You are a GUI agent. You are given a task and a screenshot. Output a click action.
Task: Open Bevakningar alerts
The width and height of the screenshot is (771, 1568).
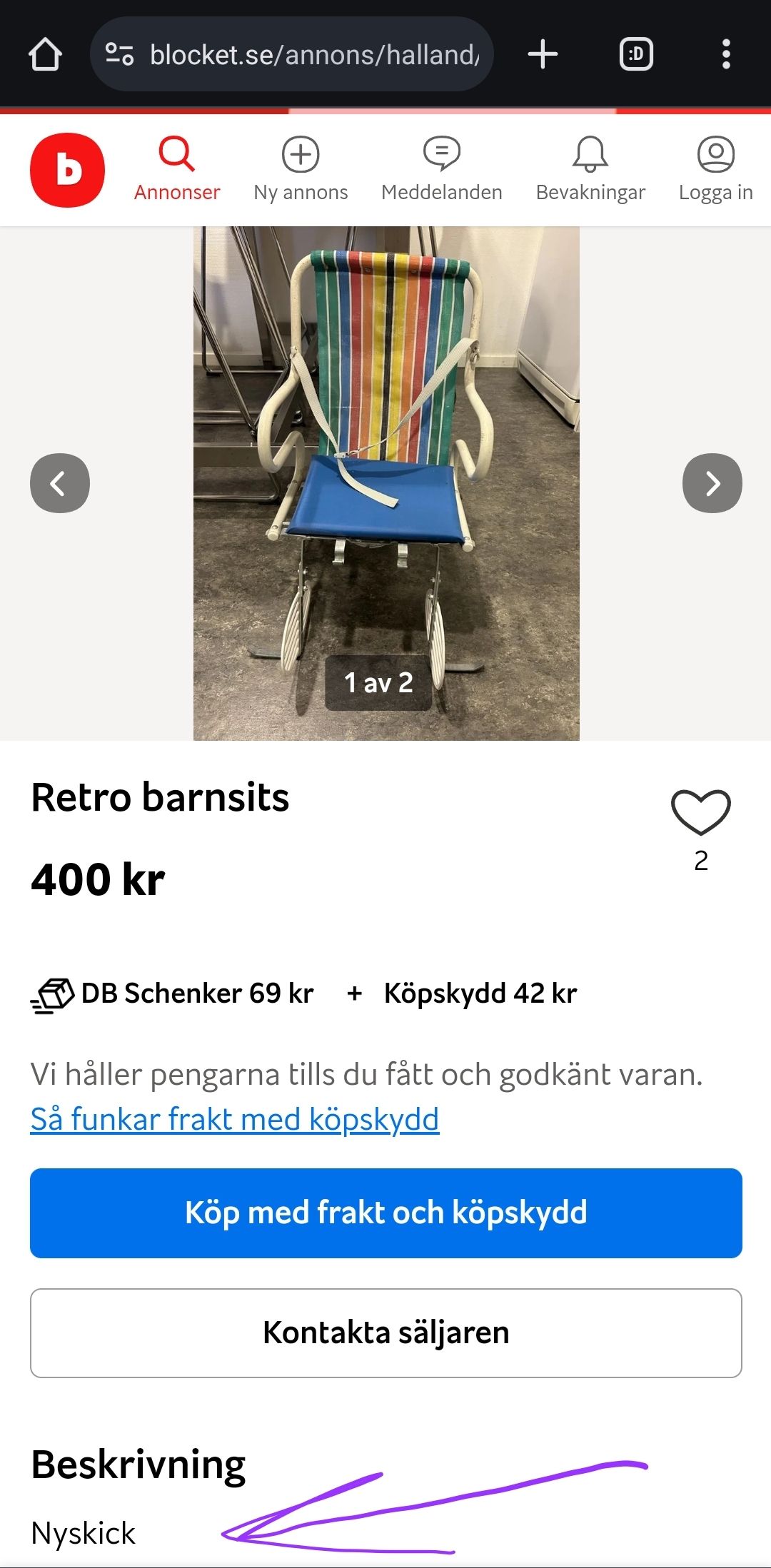pyautogui.click(x=590, y=170)
